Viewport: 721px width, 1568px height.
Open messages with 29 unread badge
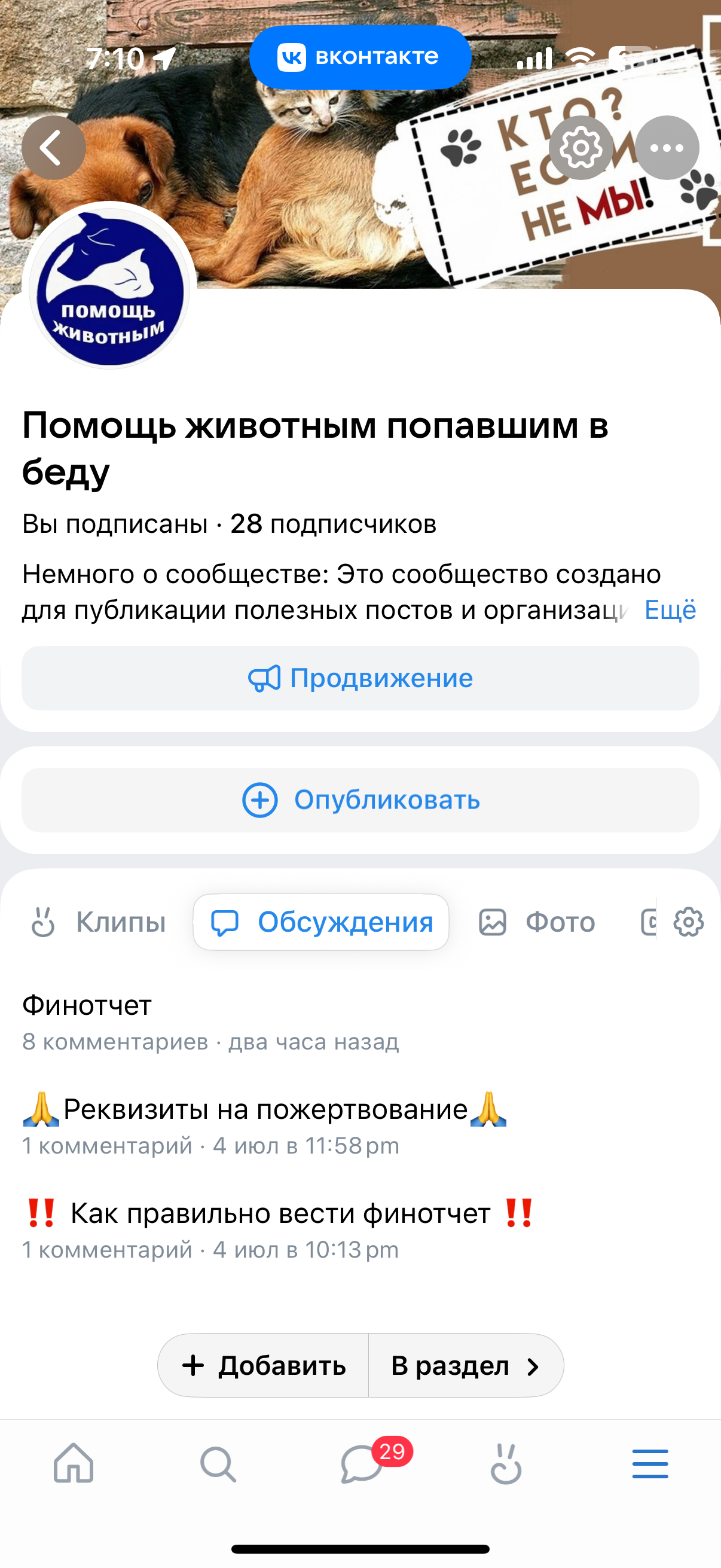(x=363, y=1463)
